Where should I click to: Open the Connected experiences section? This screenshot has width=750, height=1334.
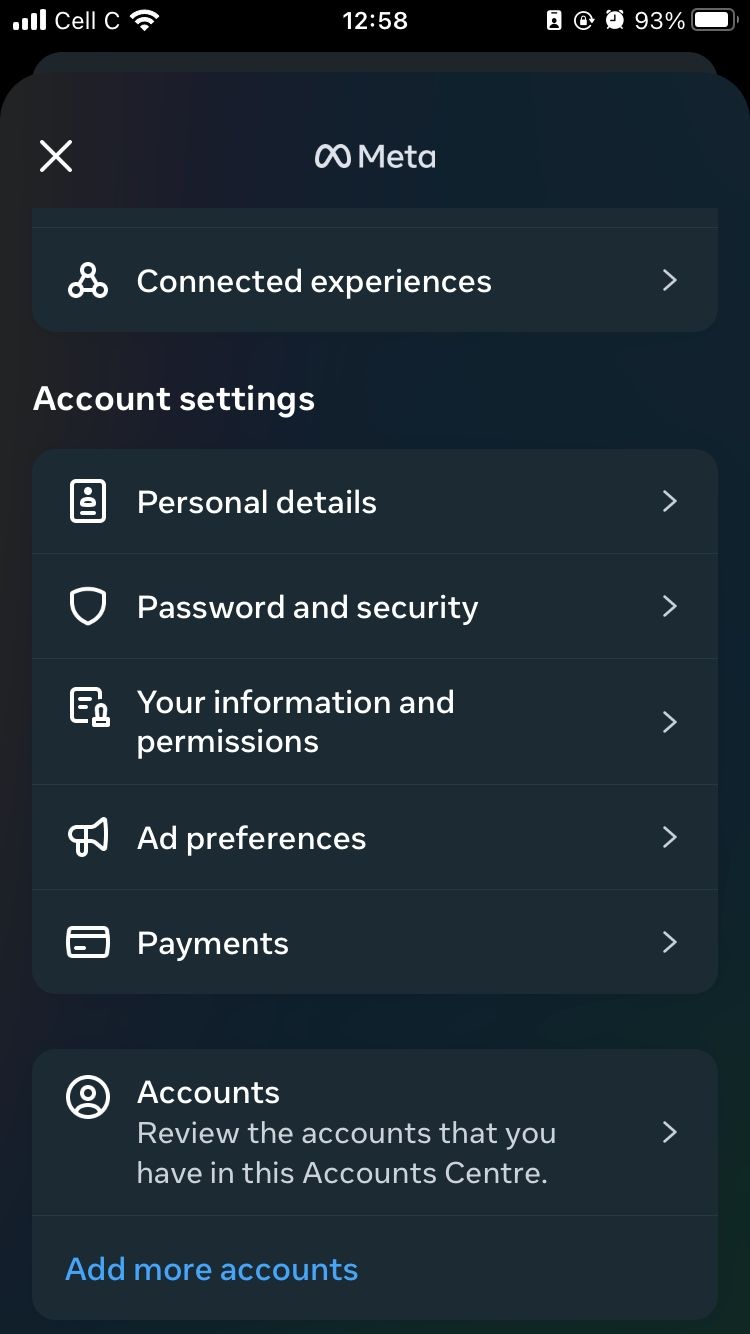[x=314, y=281]
